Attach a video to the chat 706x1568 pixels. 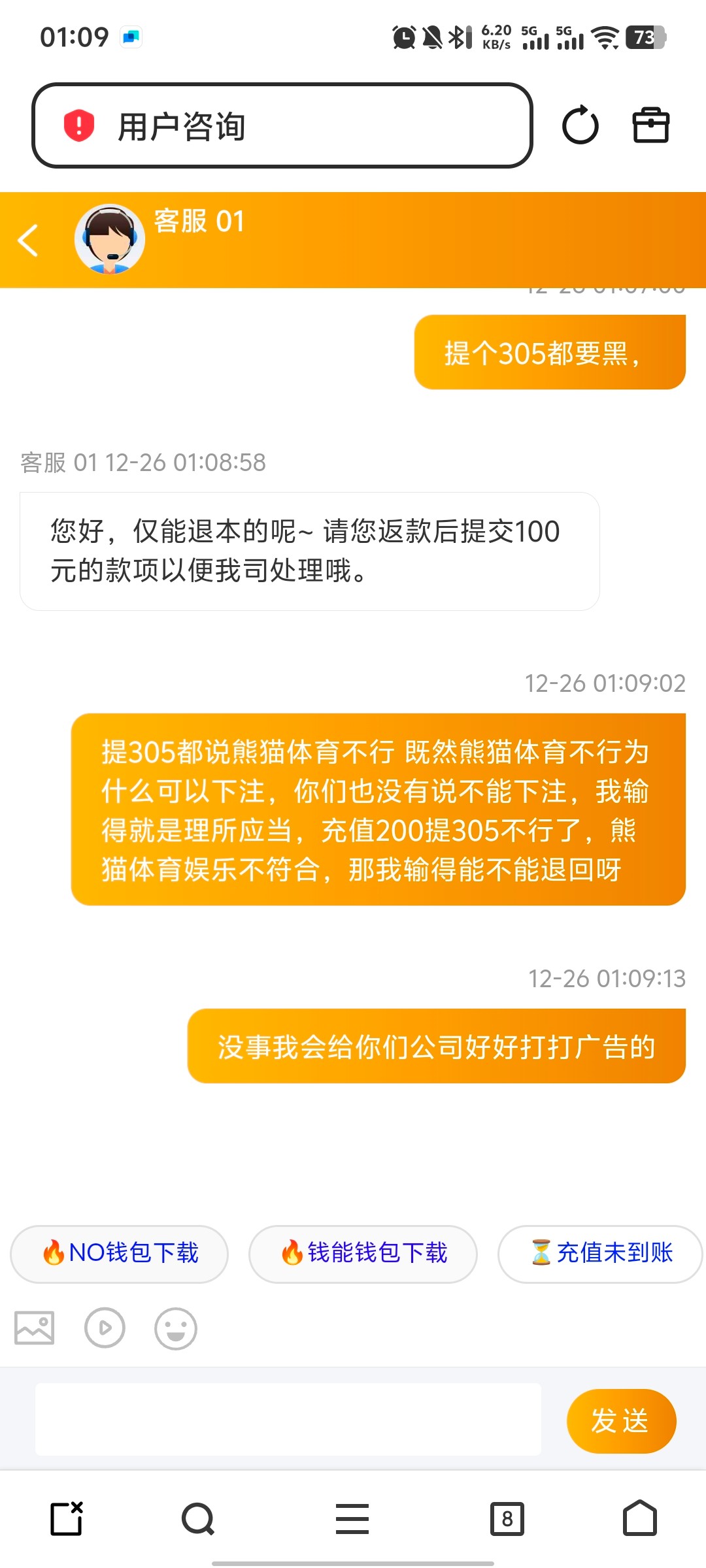click(105, 1328)
